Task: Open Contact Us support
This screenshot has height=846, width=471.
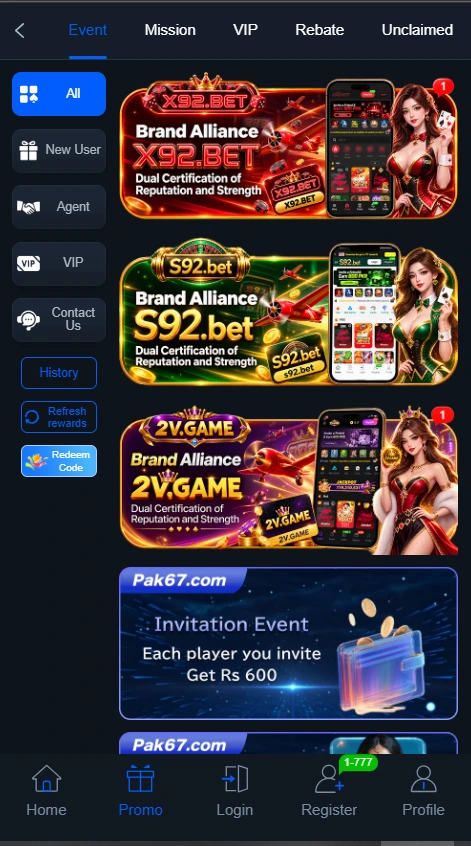Action: tap(59, 319)
